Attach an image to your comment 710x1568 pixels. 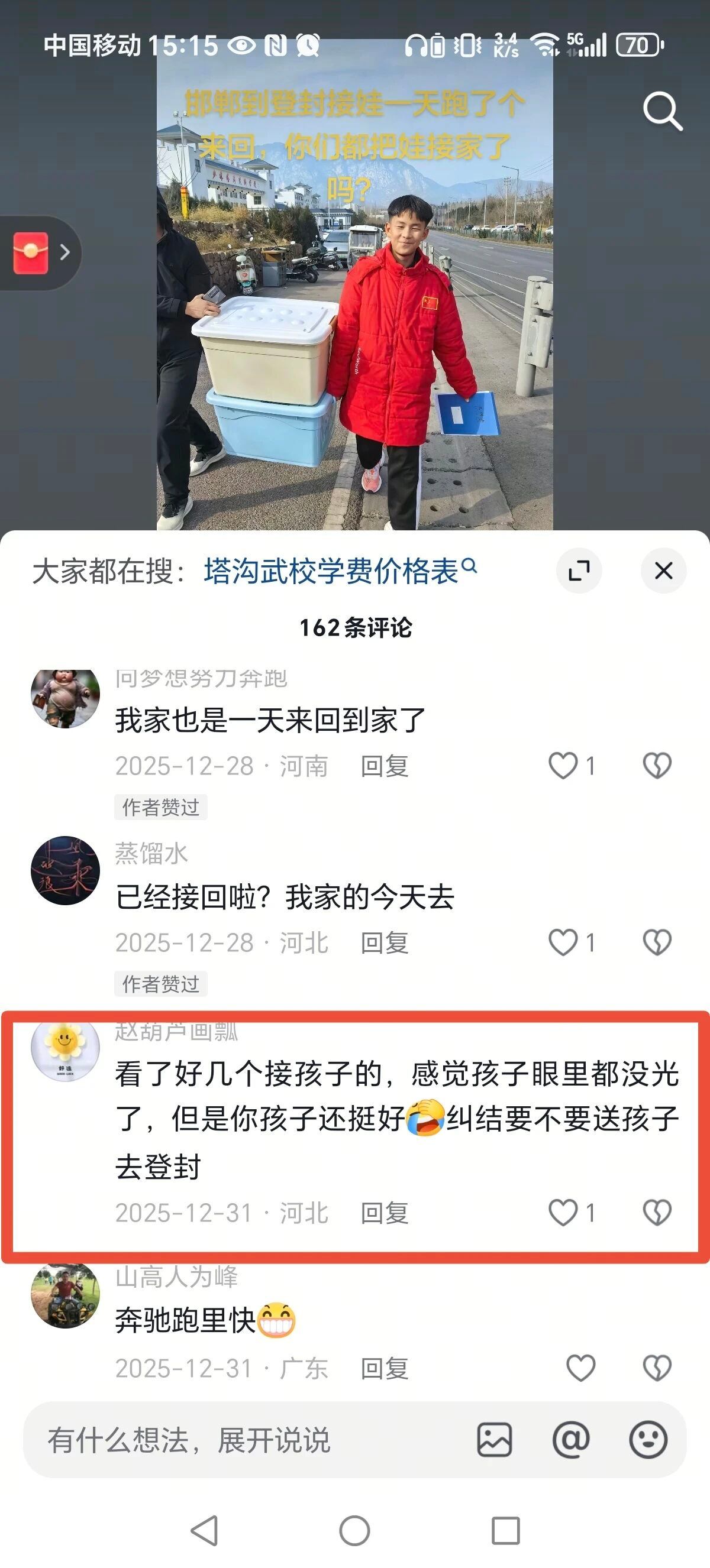494,1440
